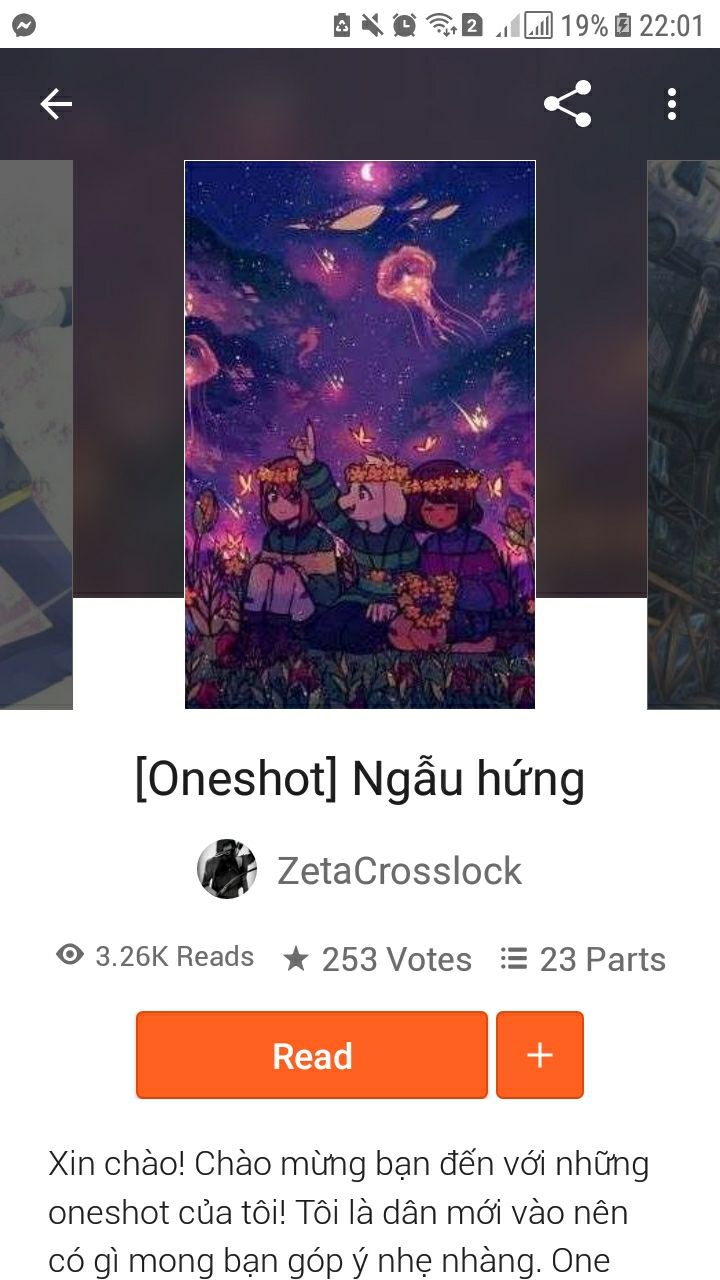720x1280 pixels.
Task: Add story to library with plus button
Action: coord(540,1055)
